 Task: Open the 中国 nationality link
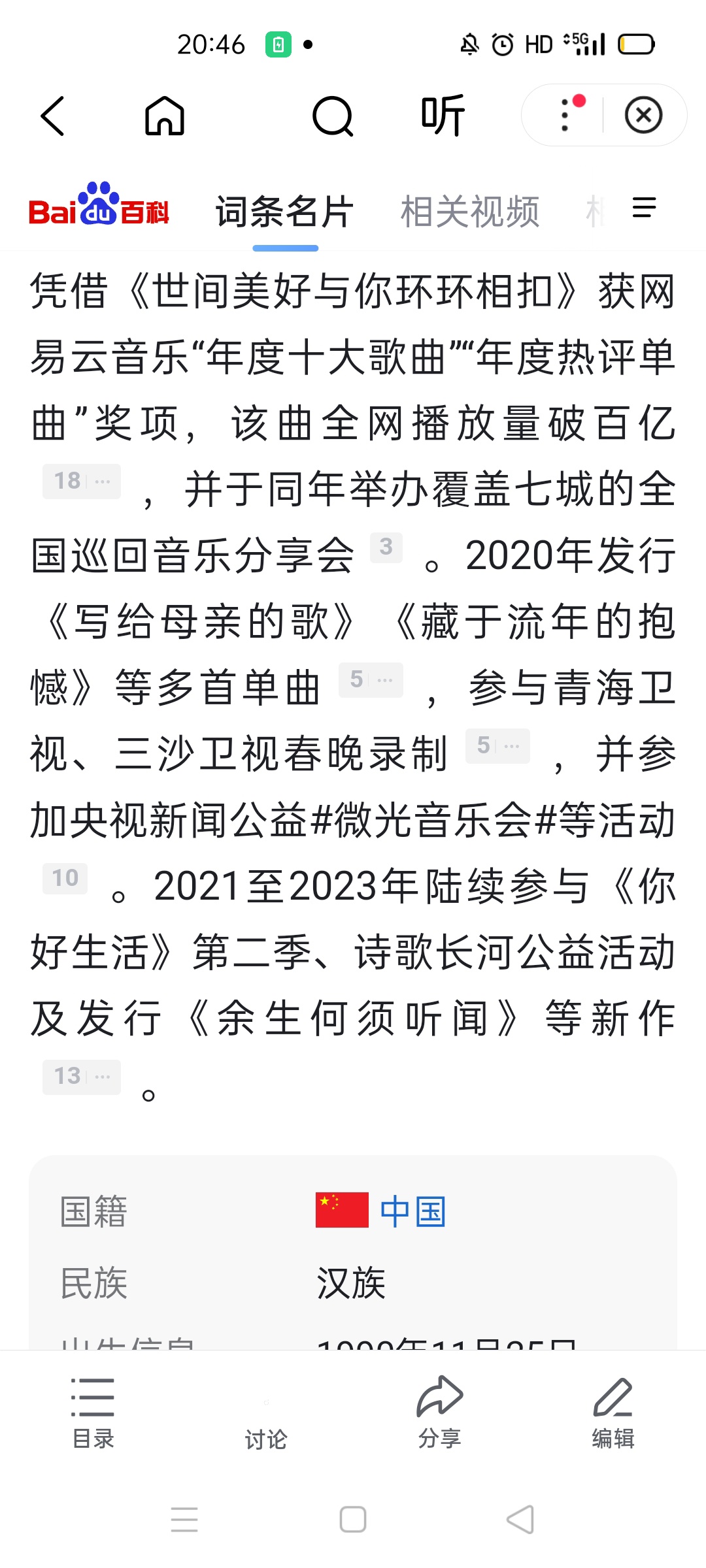[413, 1211]
